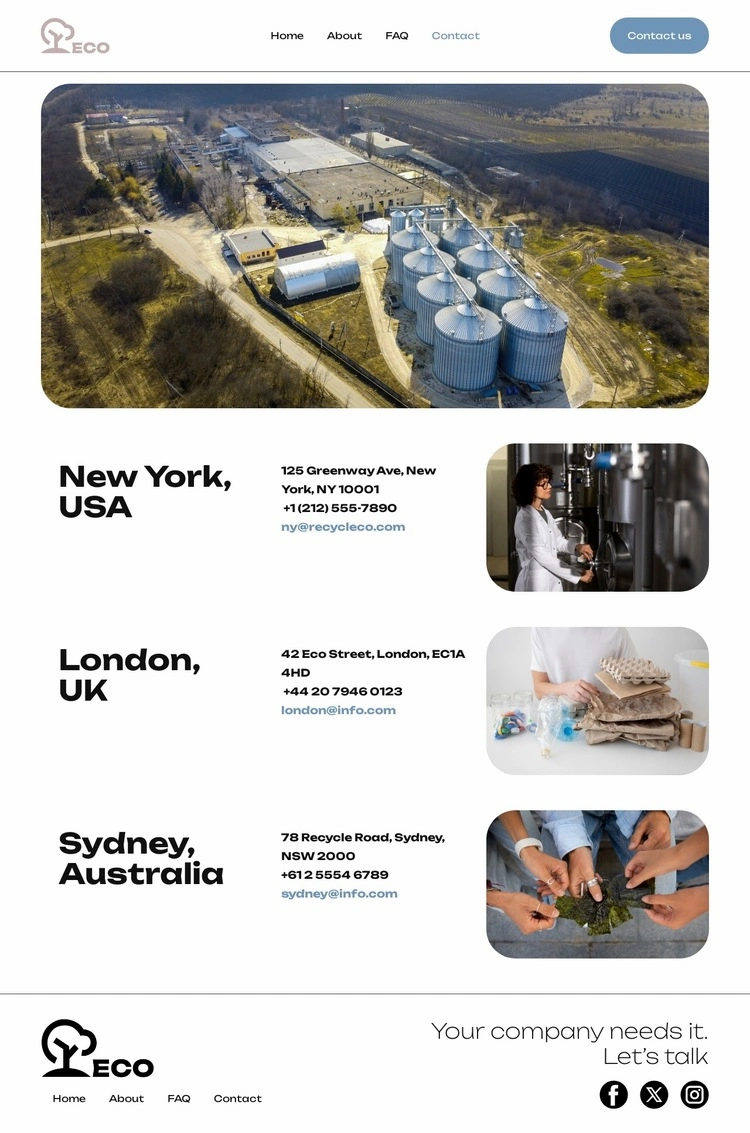Select FAQ in the header navigation
This screenshot has height=1133, width=750.
pos(397,36)
